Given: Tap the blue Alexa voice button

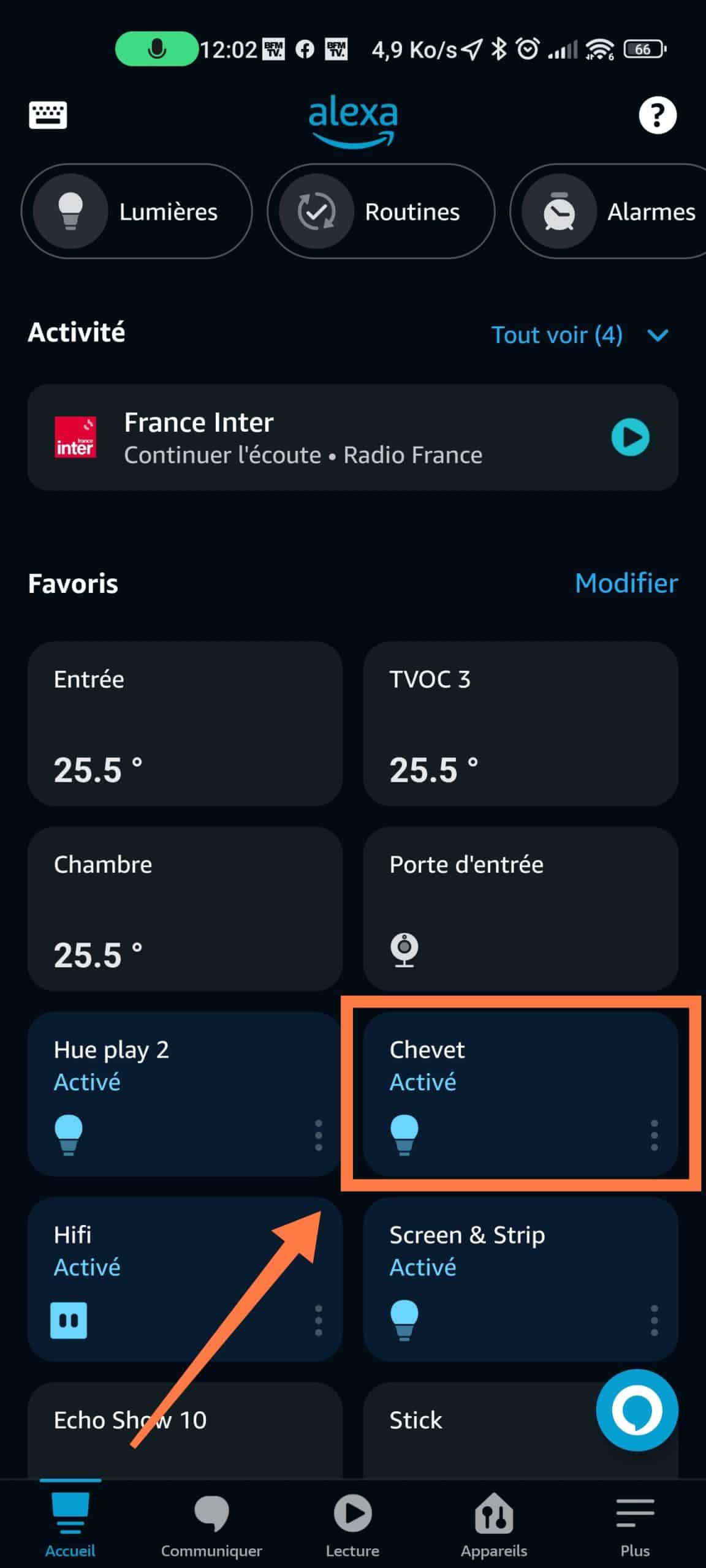Looking at the screenshot, I should [637, 1410].
